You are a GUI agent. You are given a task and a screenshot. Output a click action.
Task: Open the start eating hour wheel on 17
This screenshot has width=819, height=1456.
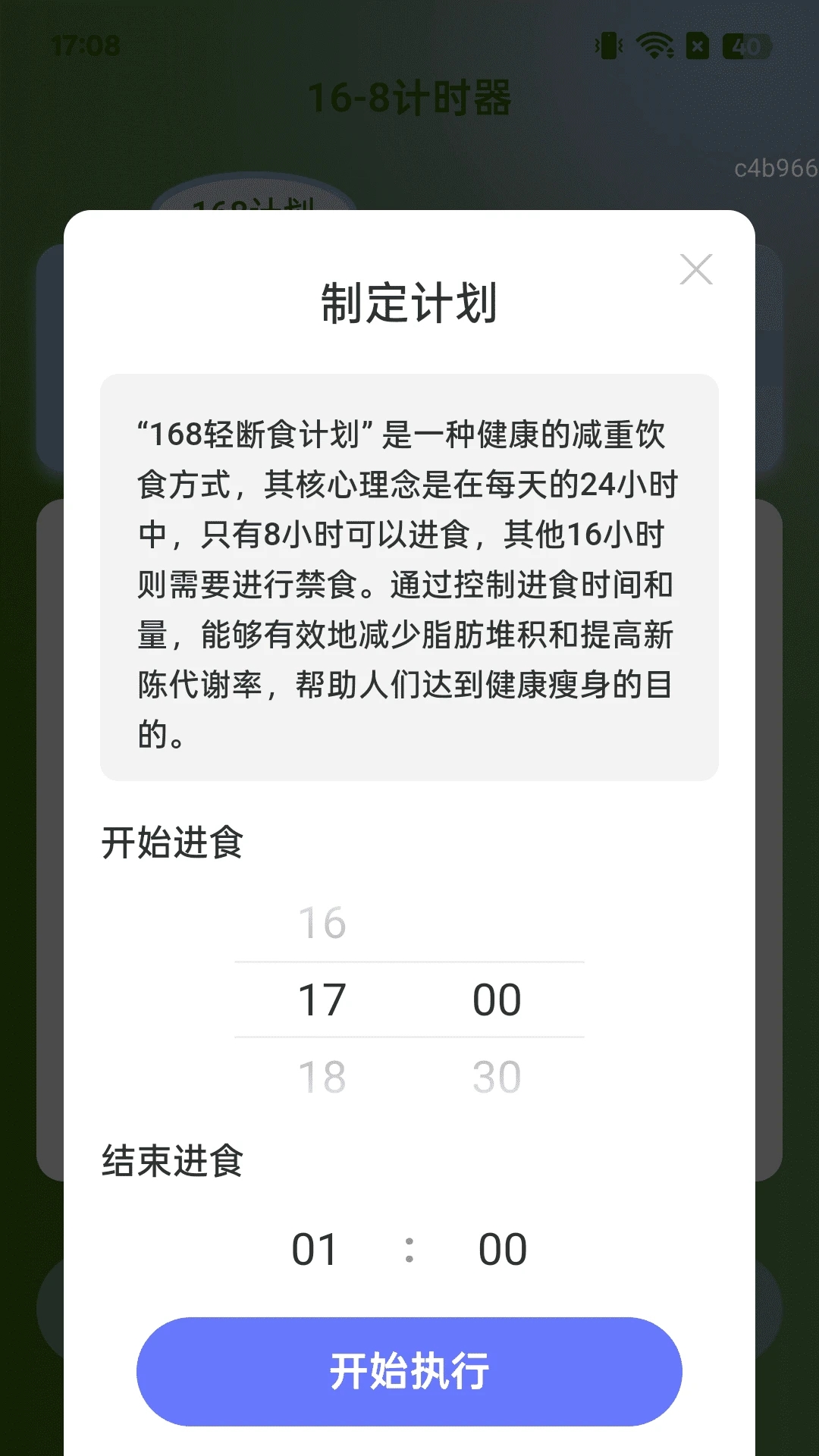click(x=325, y=999)
